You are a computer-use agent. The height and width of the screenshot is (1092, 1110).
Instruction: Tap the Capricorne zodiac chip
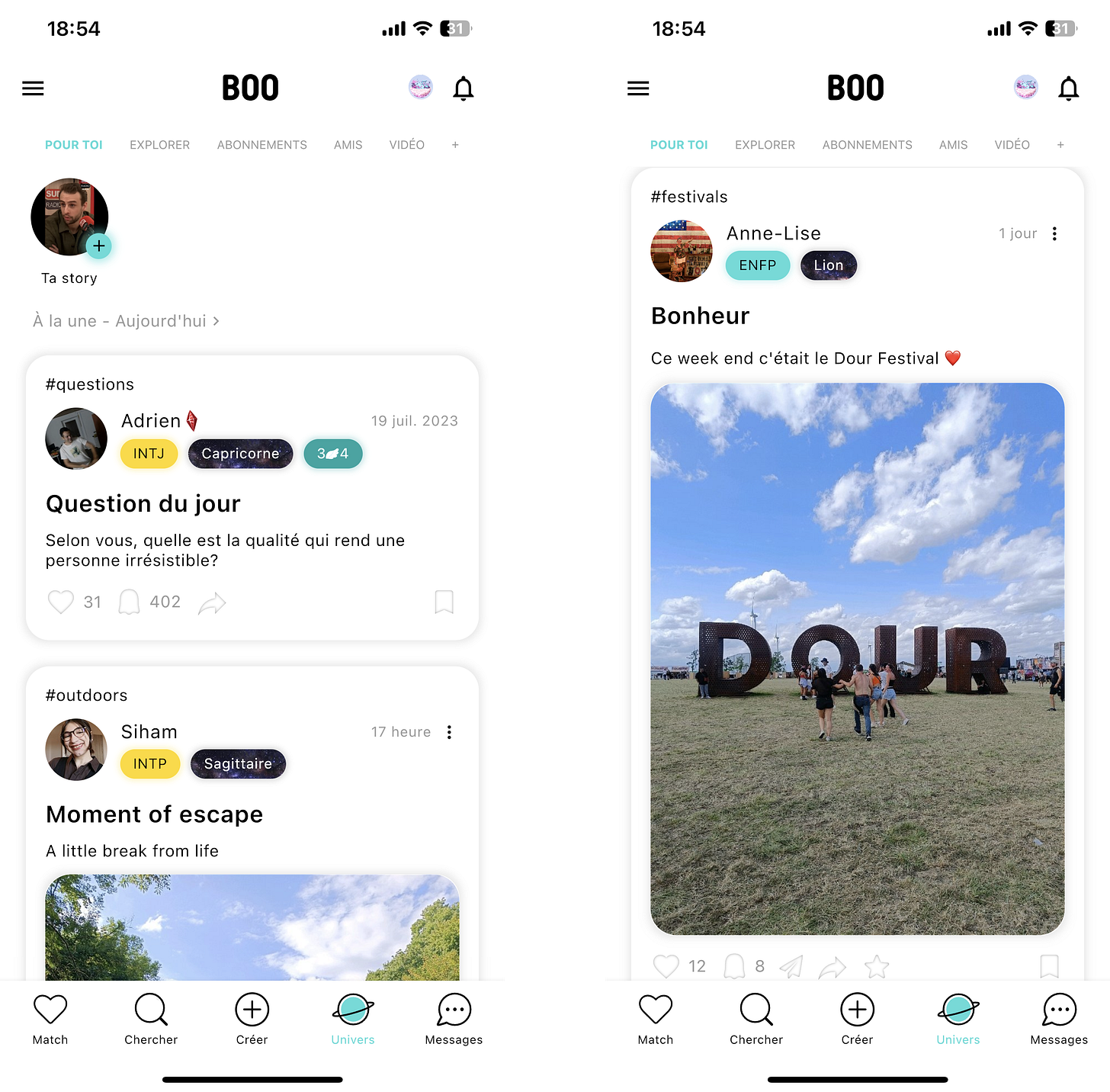coord(240,454)
